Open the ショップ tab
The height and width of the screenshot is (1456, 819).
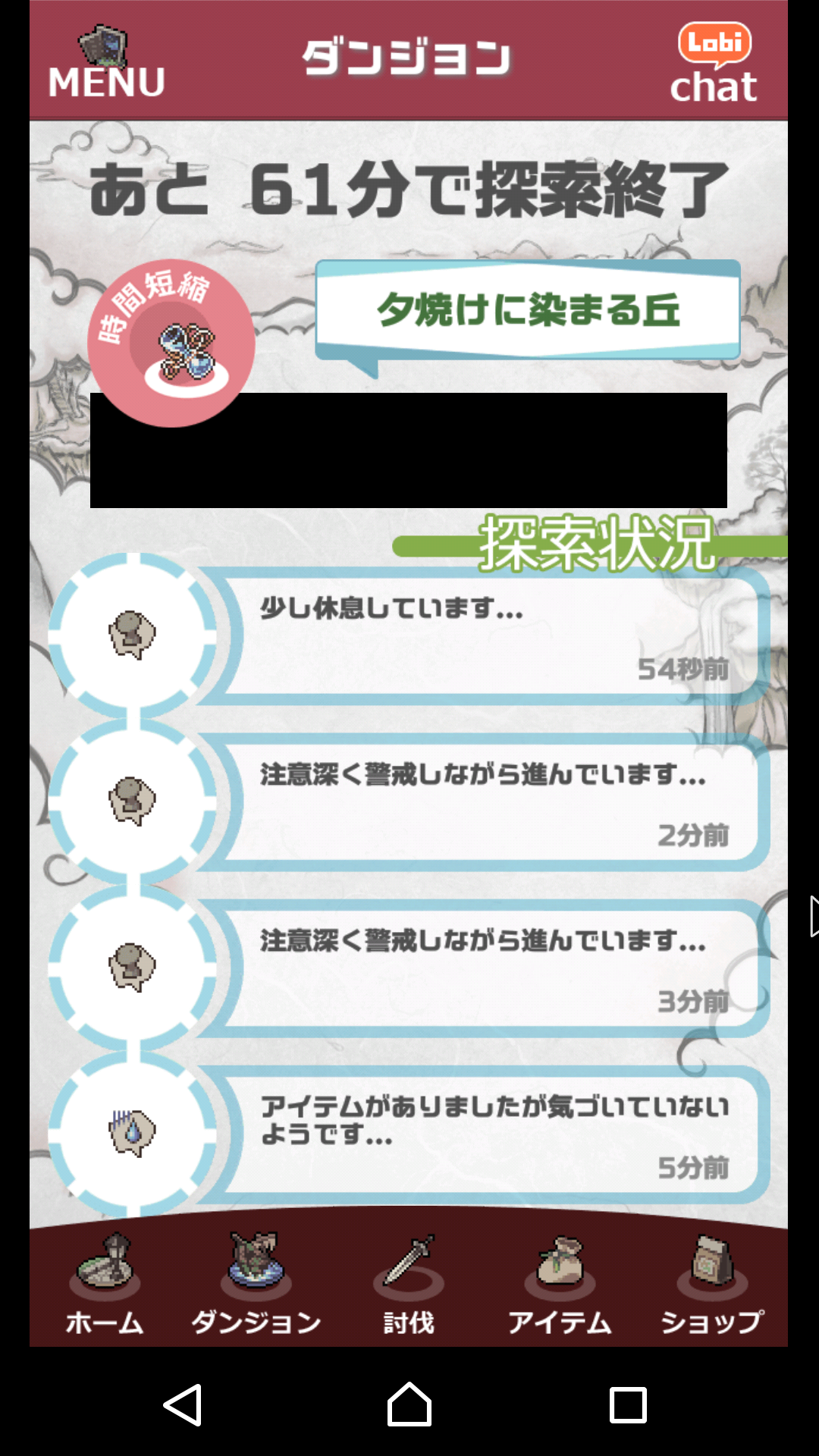[712, 1285]
